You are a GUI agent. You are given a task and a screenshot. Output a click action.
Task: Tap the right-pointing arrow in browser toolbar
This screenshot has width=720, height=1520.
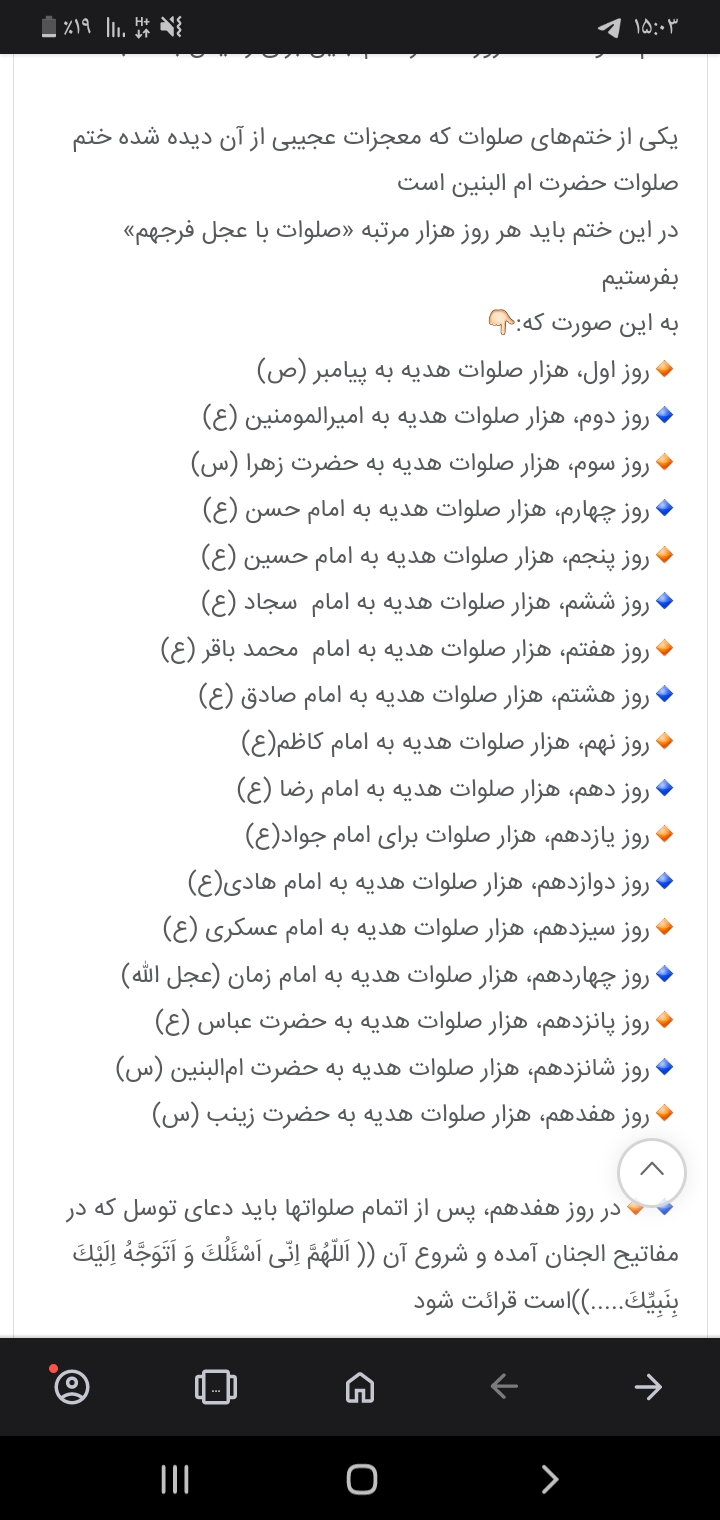pyautogui.click(x=648, y=1386)
